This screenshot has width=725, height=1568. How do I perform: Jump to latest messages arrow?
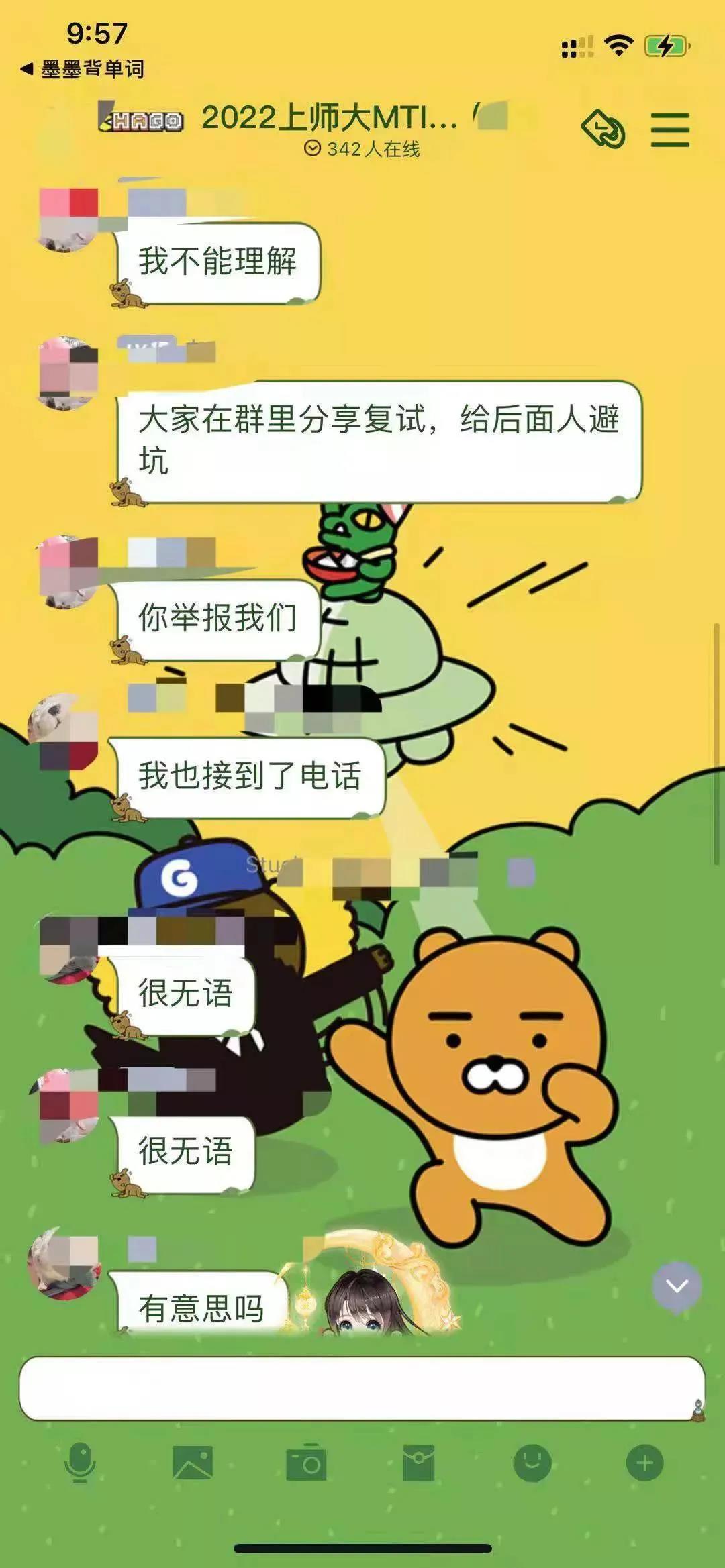tap(677, 1286)
